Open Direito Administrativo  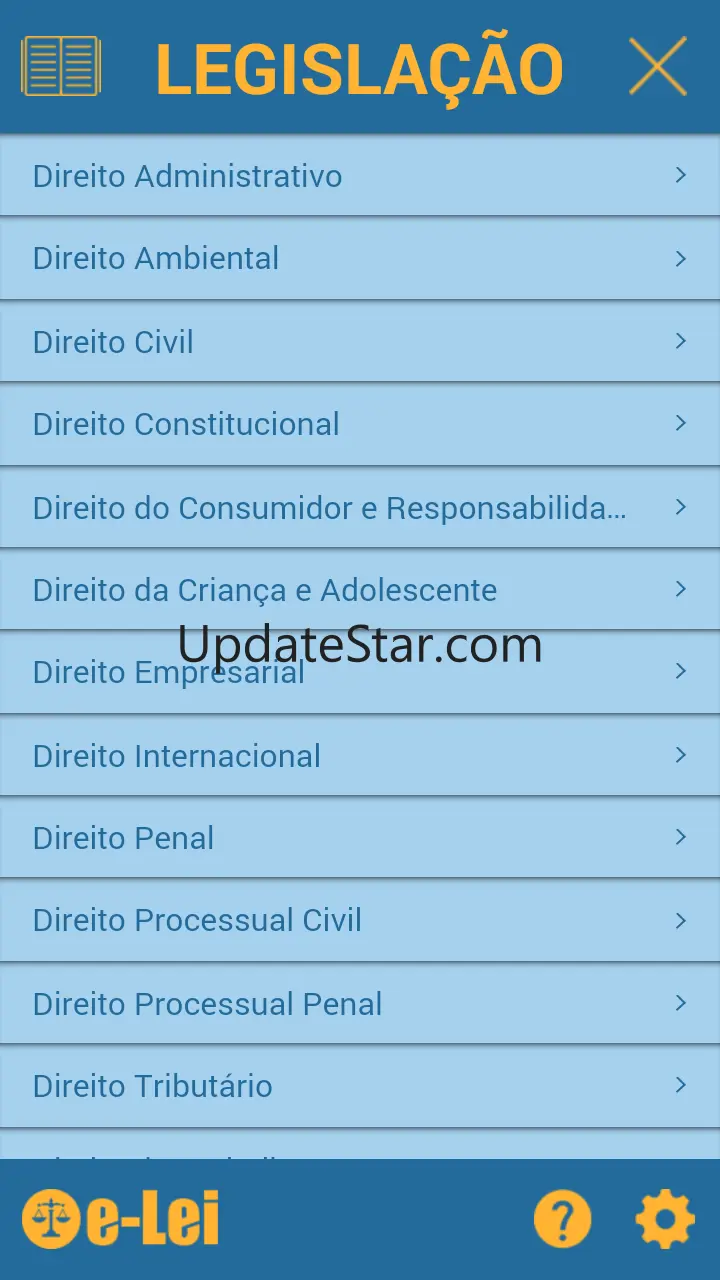[360, 176]
